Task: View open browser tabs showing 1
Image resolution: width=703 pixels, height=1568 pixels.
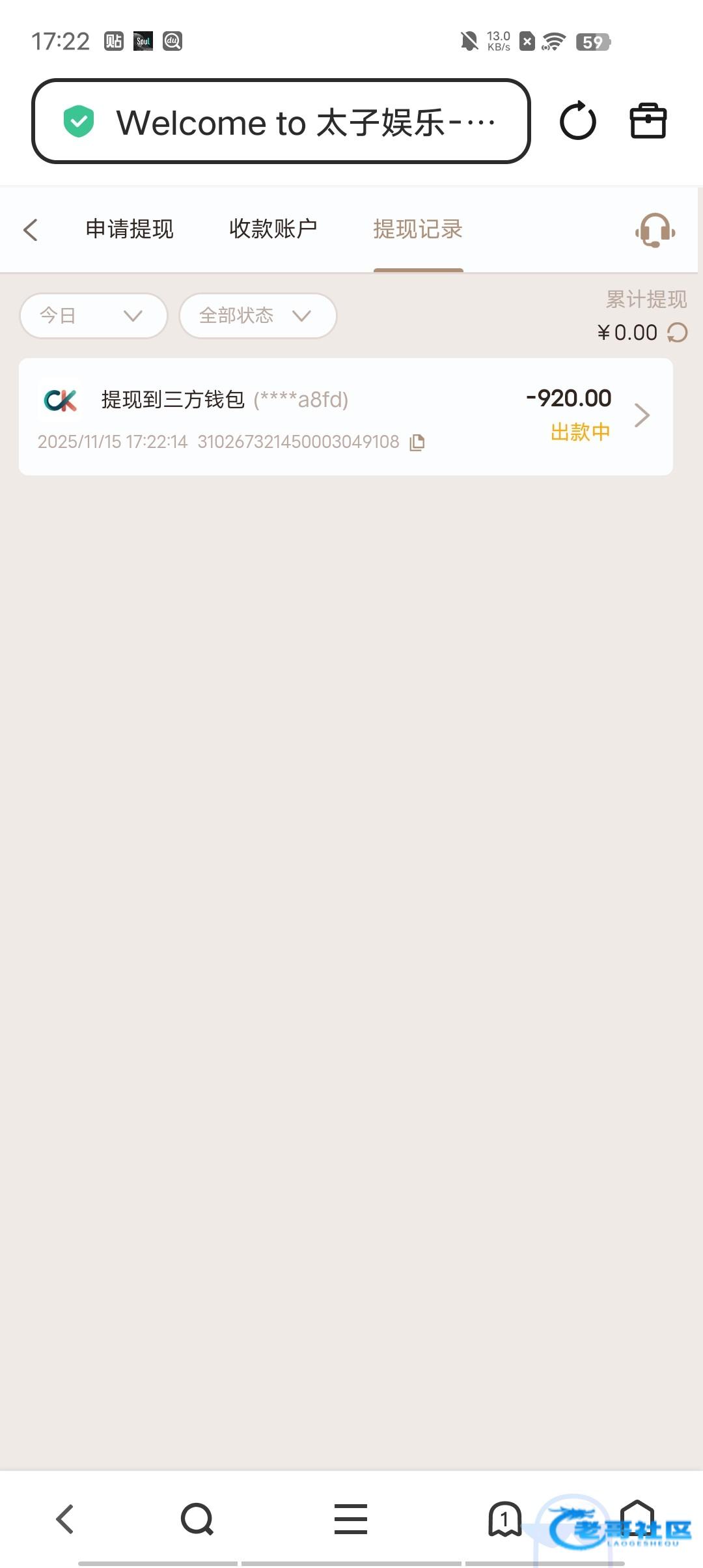Action: (504, 1519)
